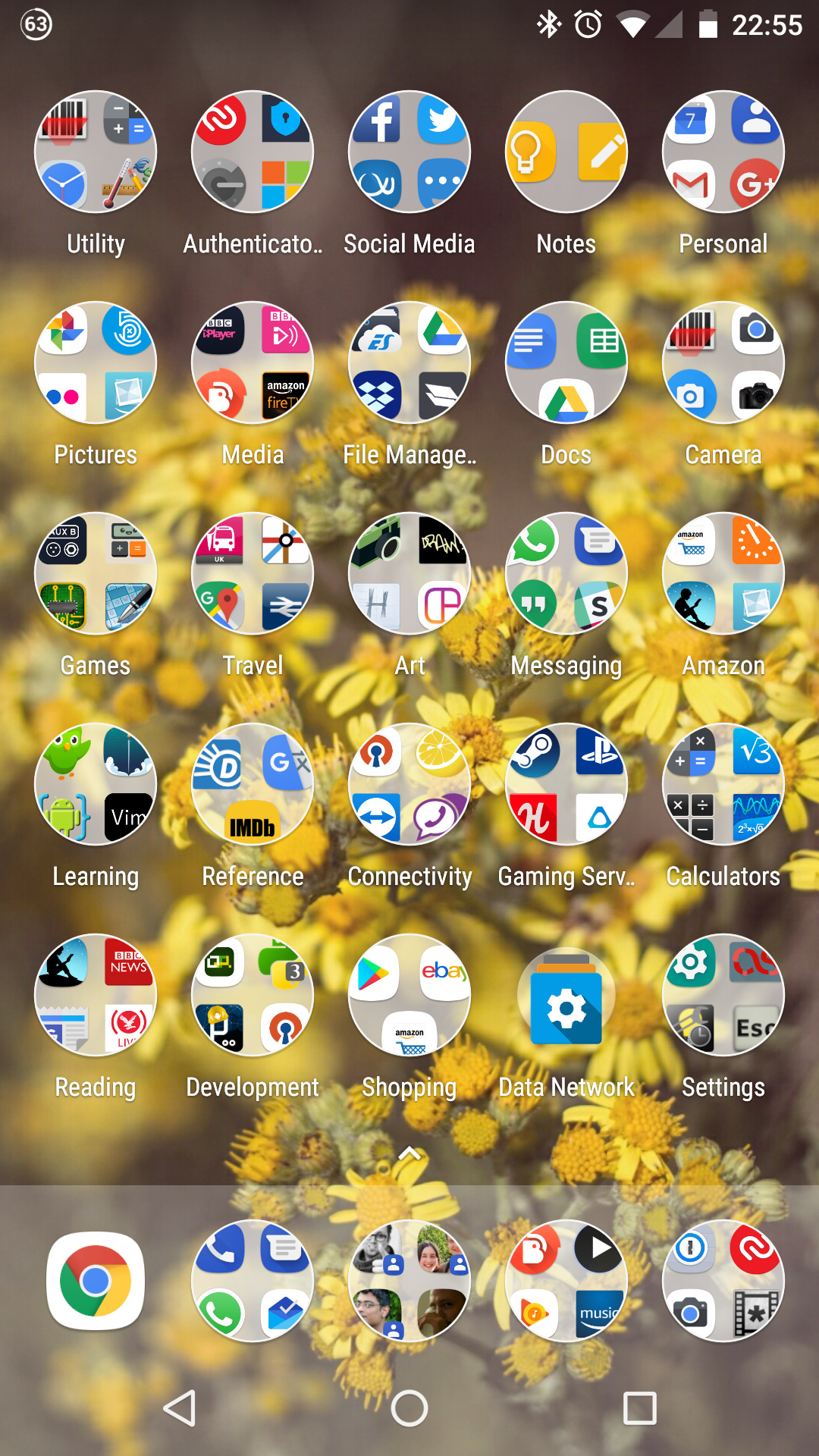Open the Pictures folder
The width and height of the screenshot is (819, 1456).
click(96, 363)
